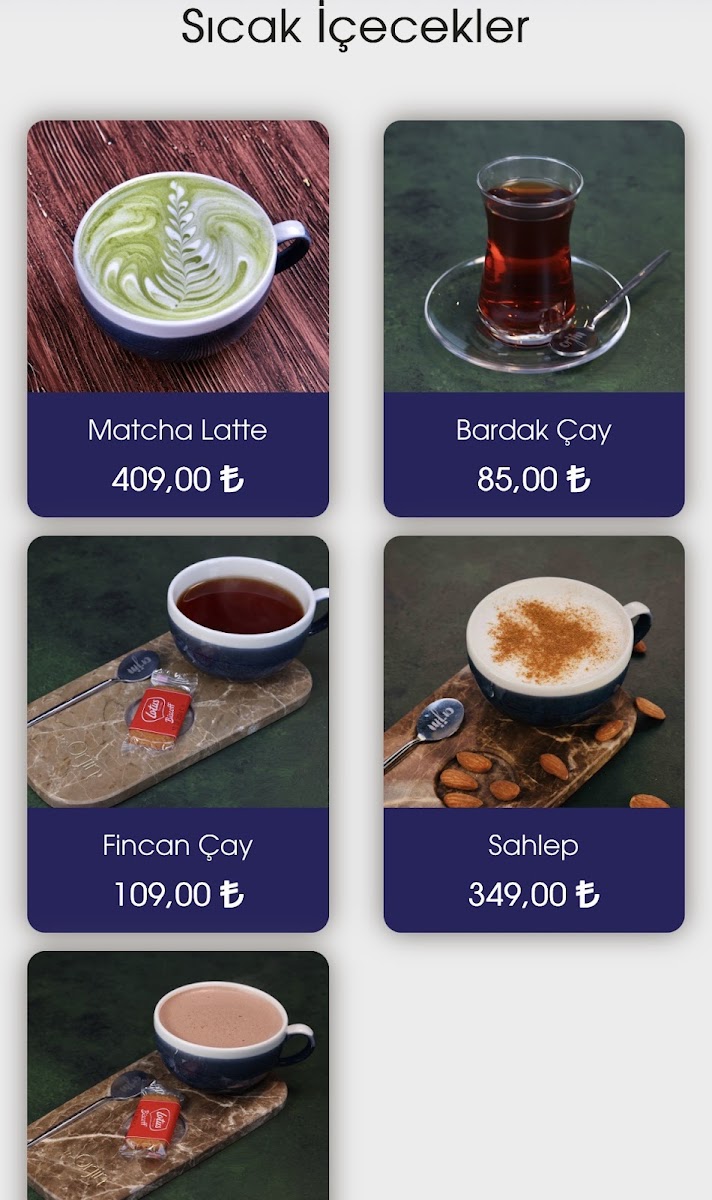Select the Bardak Çay item
This screenshot has height=1200, width=712.
click(534, 318)
